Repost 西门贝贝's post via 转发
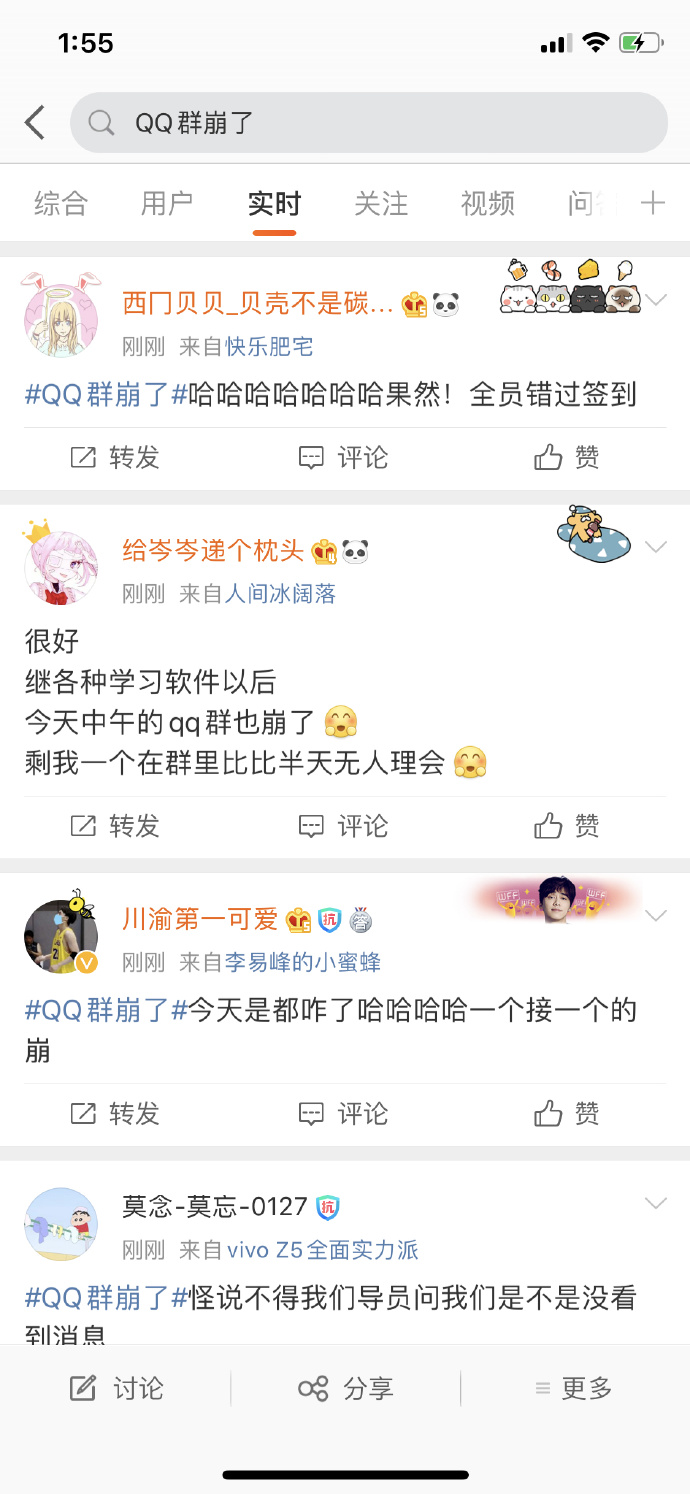Screen dimensions: 690x1494 (x=115, y=458)
